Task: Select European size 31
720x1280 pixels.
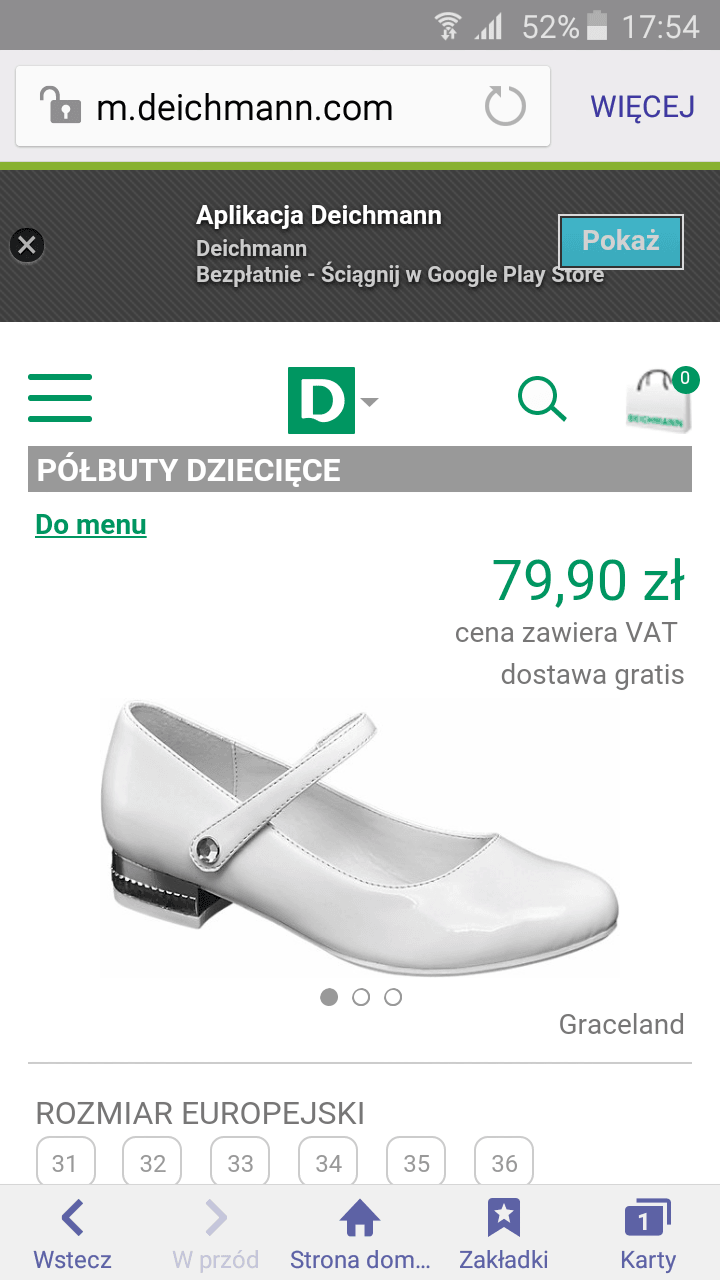Action: pyautogui.click(x=65, y=1163)
